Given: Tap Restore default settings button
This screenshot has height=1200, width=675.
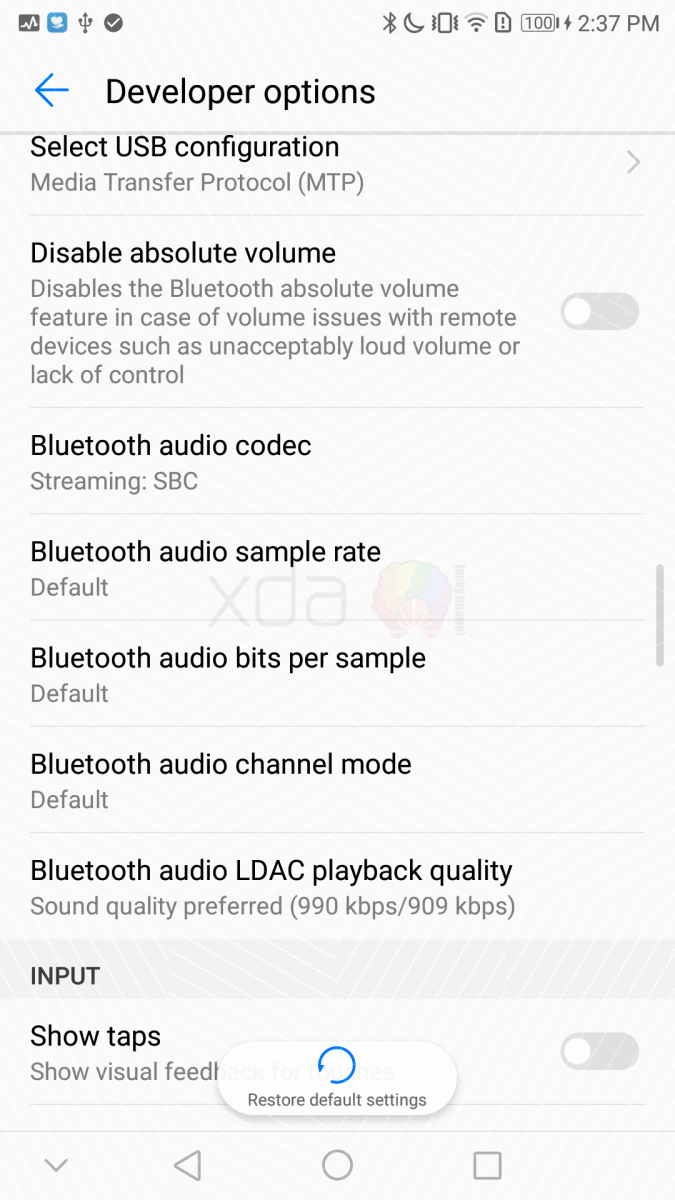Looking at the screenshot, I should click(337, 1078).
